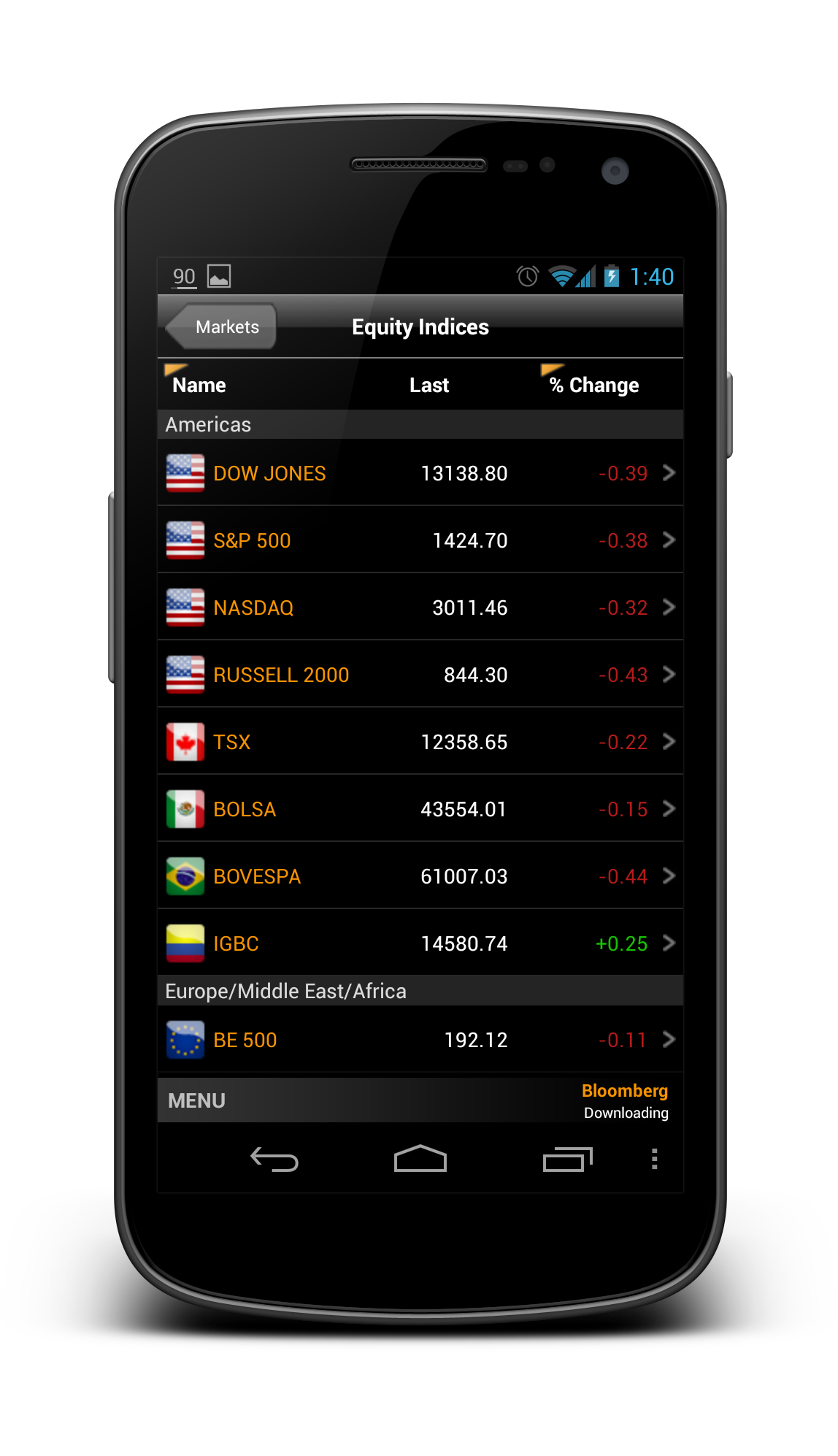Go back to Markets
The width and height of the screenshot is (838, 1456).
pos(223,326)
